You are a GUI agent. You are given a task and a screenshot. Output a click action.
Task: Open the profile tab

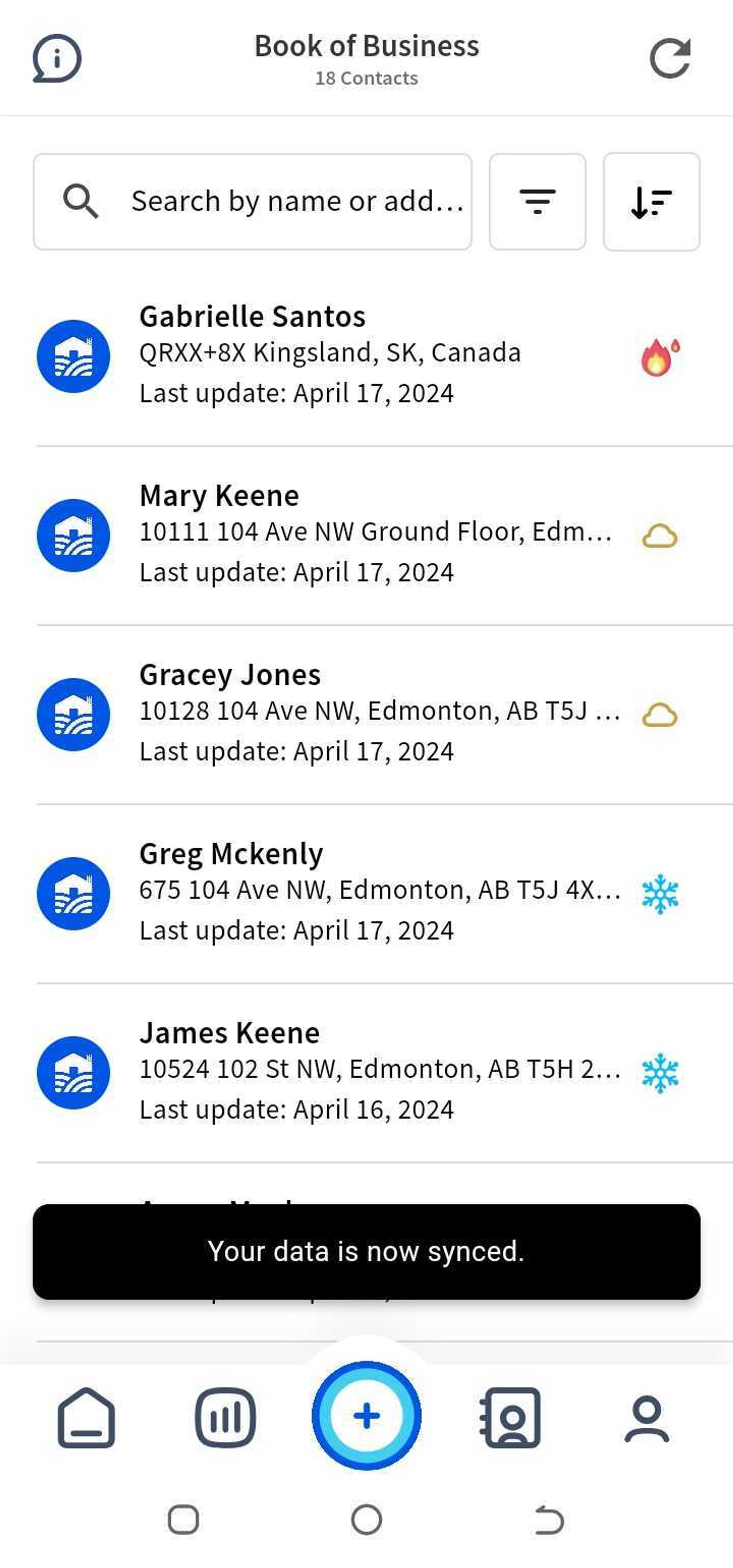tap(647, 1418)
